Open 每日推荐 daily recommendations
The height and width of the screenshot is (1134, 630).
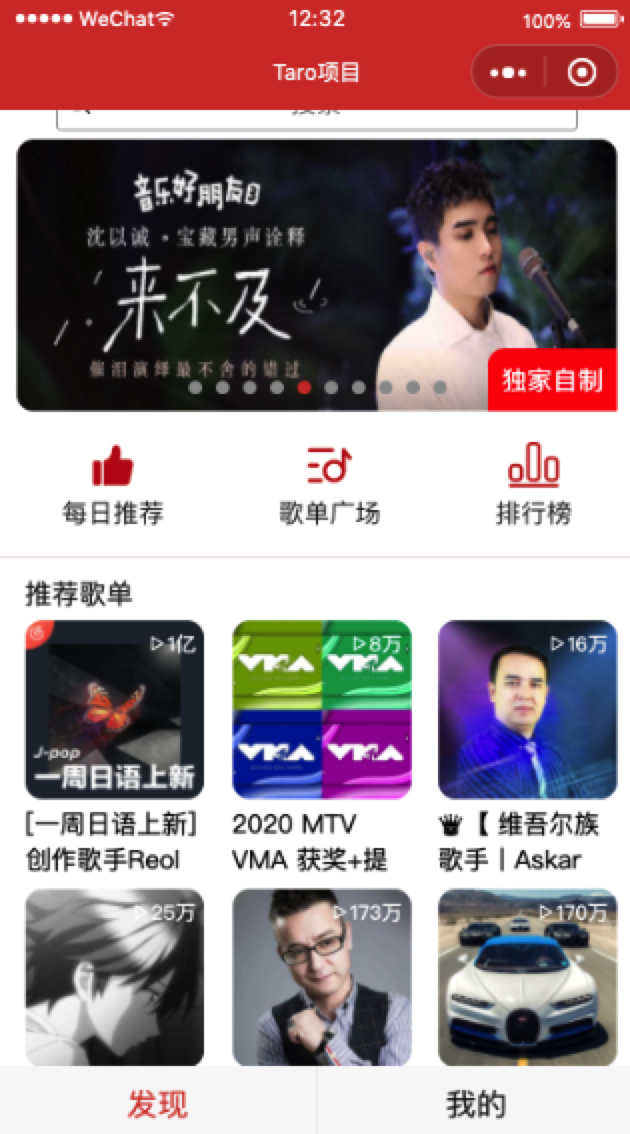[x=113, y=487]
